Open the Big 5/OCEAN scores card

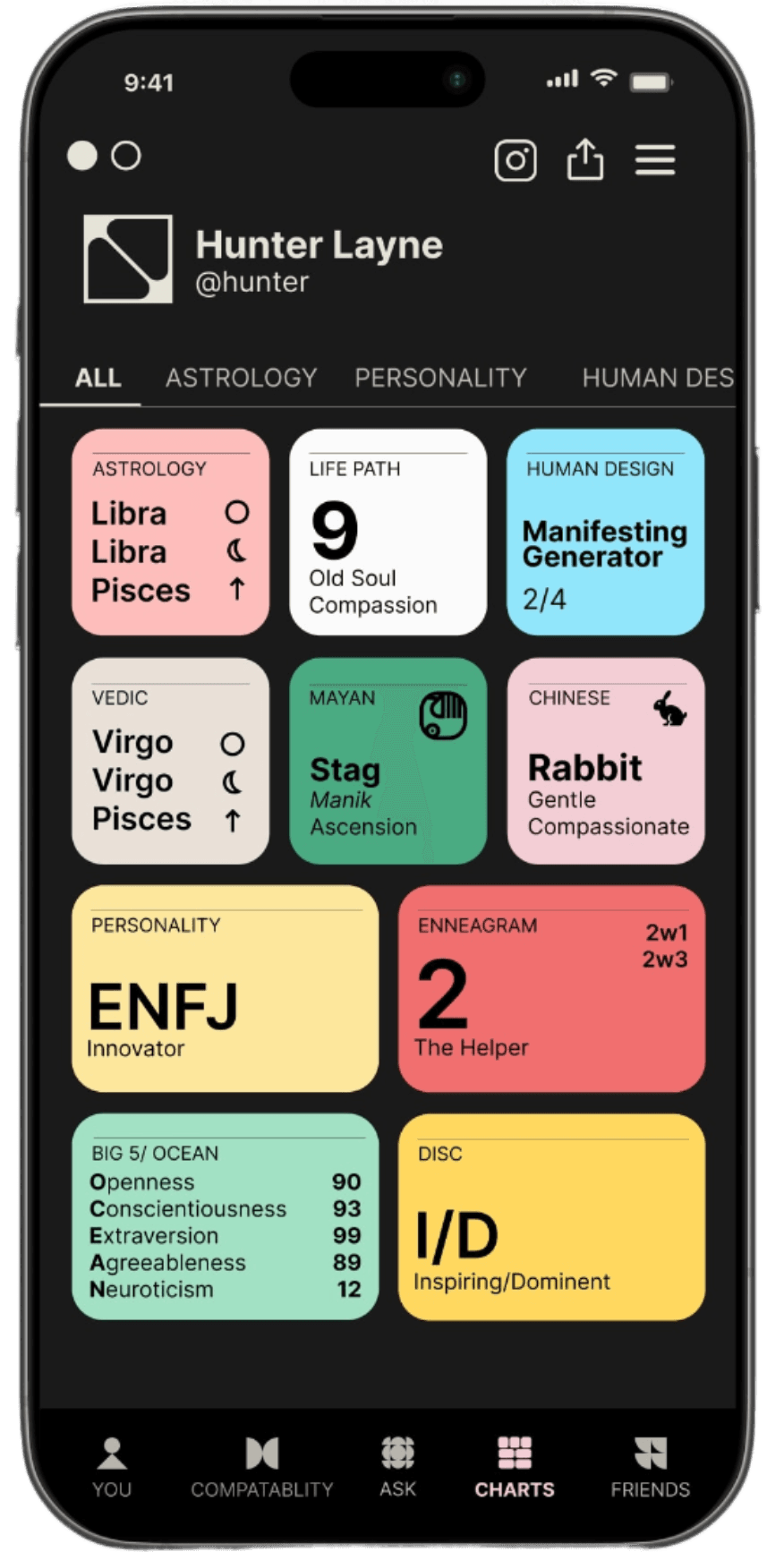tap(225, 1216)
